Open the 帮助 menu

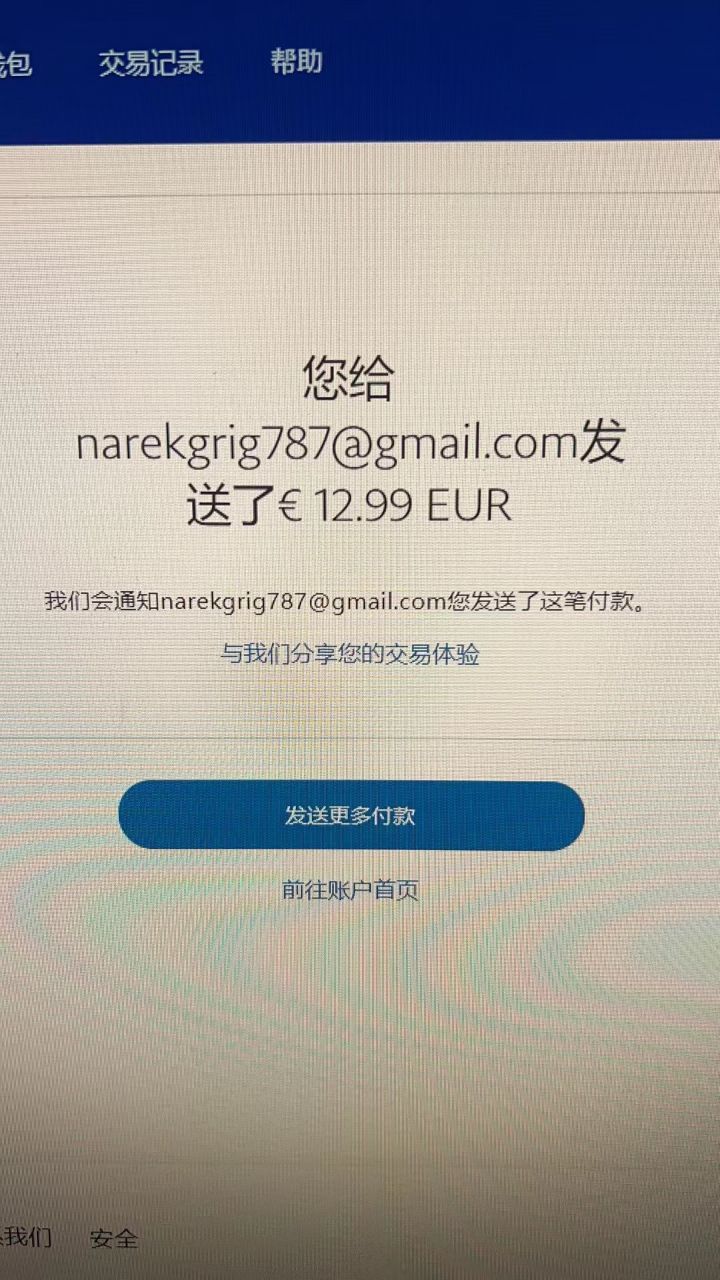pyautogui.click(x=296, y=61)
